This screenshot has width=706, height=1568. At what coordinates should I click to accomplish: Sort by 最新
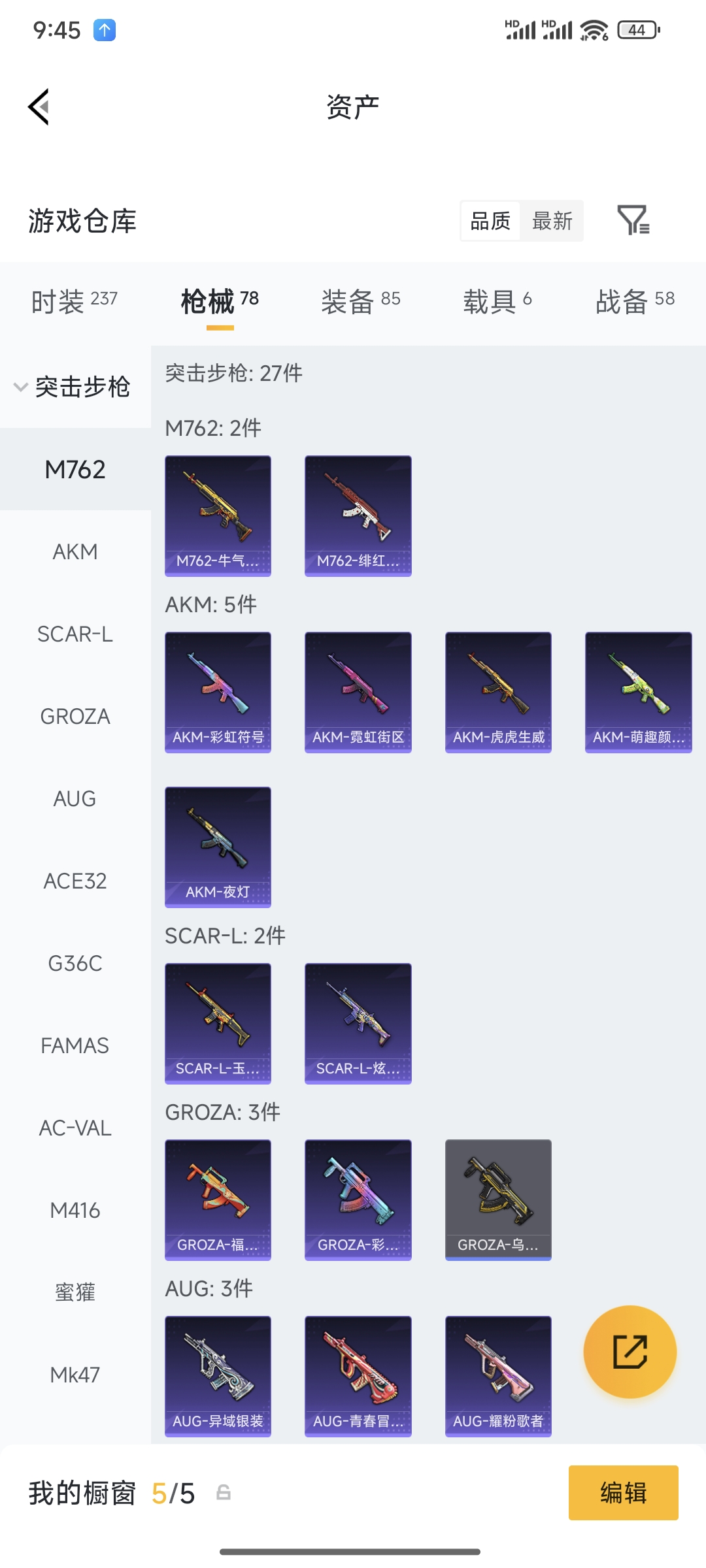552,221
